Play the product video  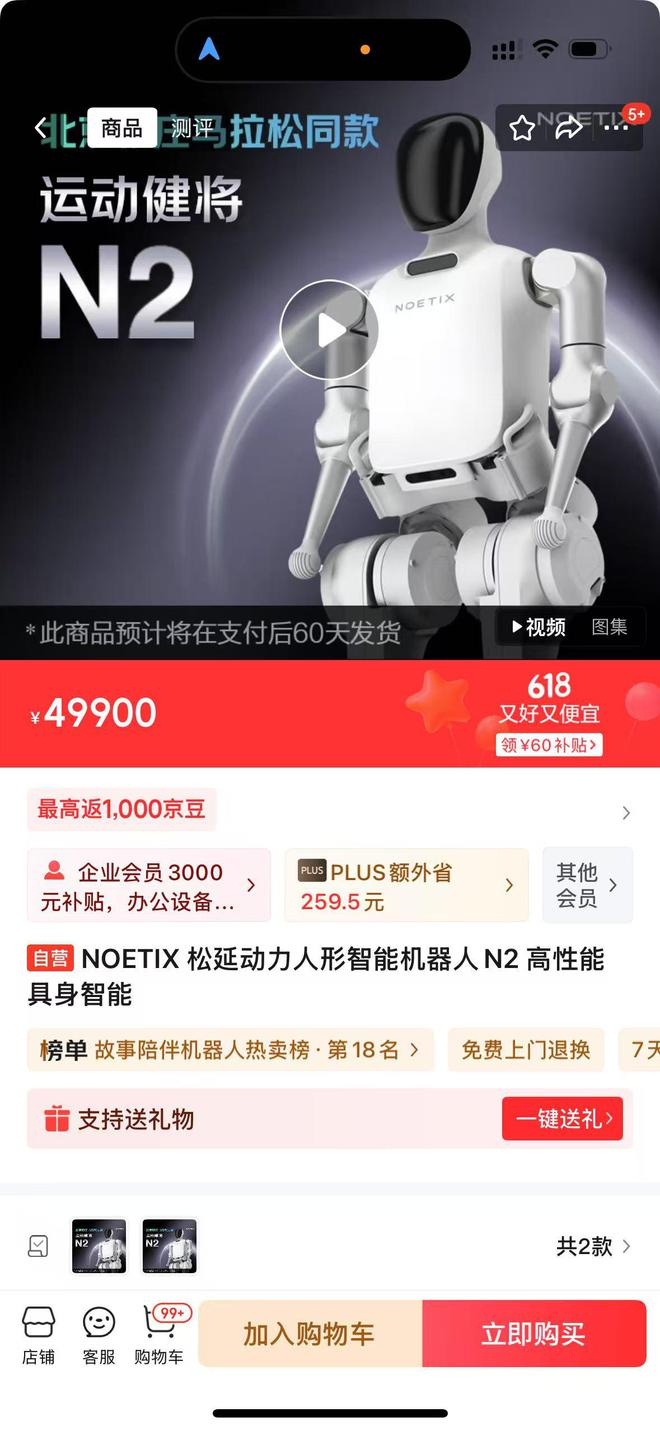(328, 330)
